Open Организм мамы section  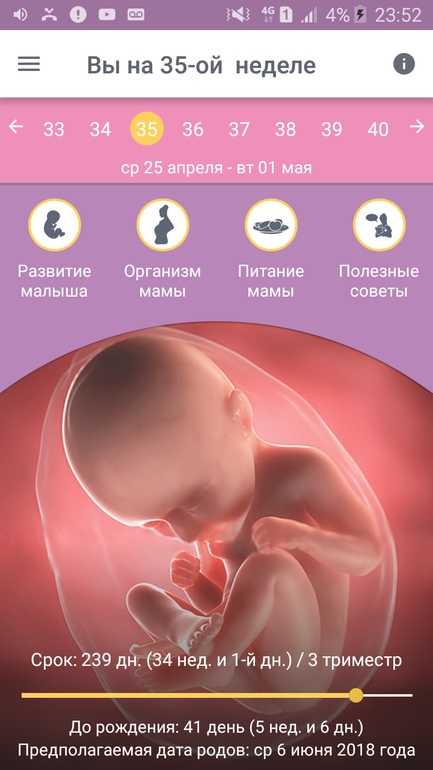[162, 249]
